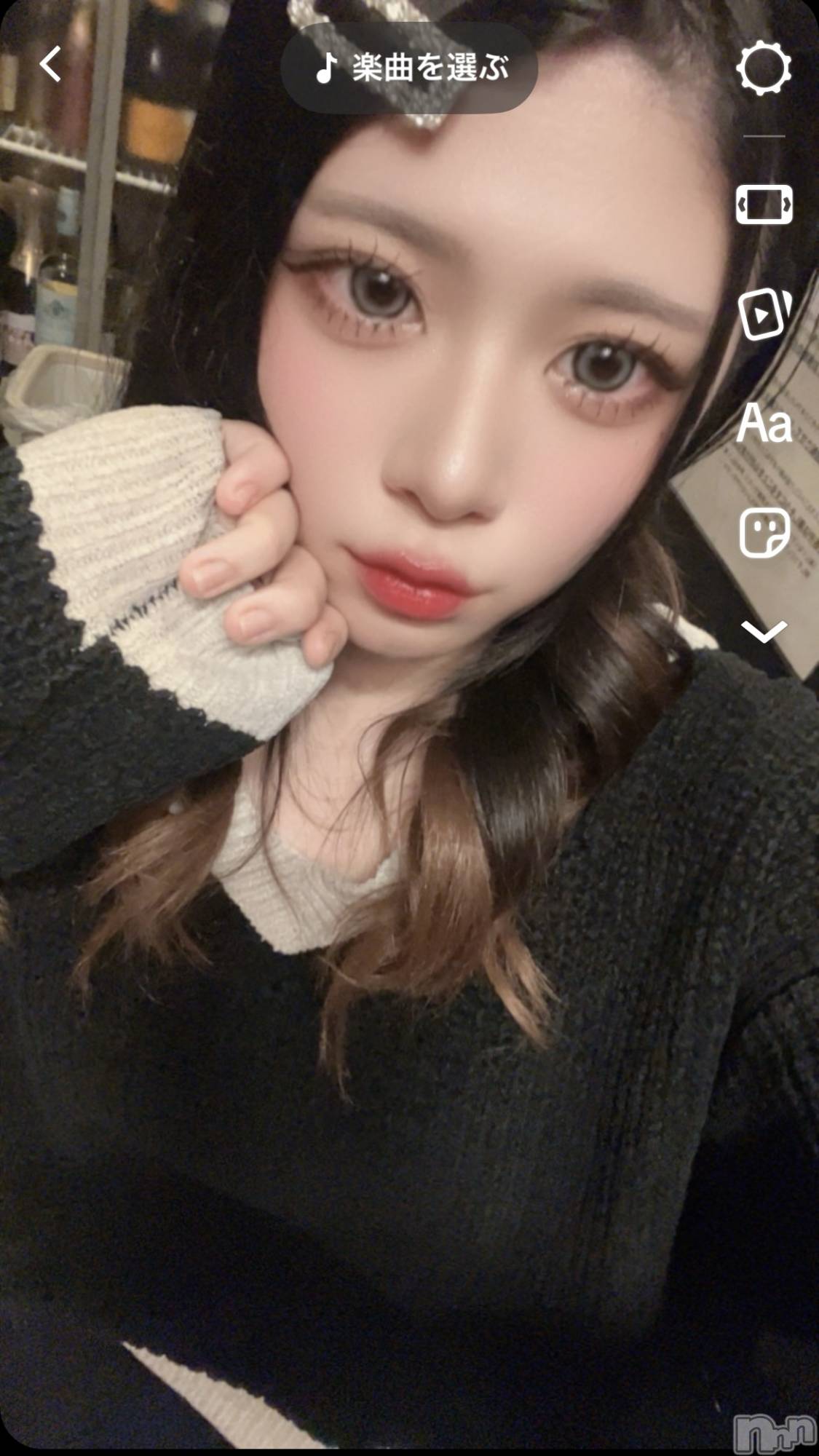Open the sticker picker
This screenshot has height=1456, width=819.
[x=764, y=533]
